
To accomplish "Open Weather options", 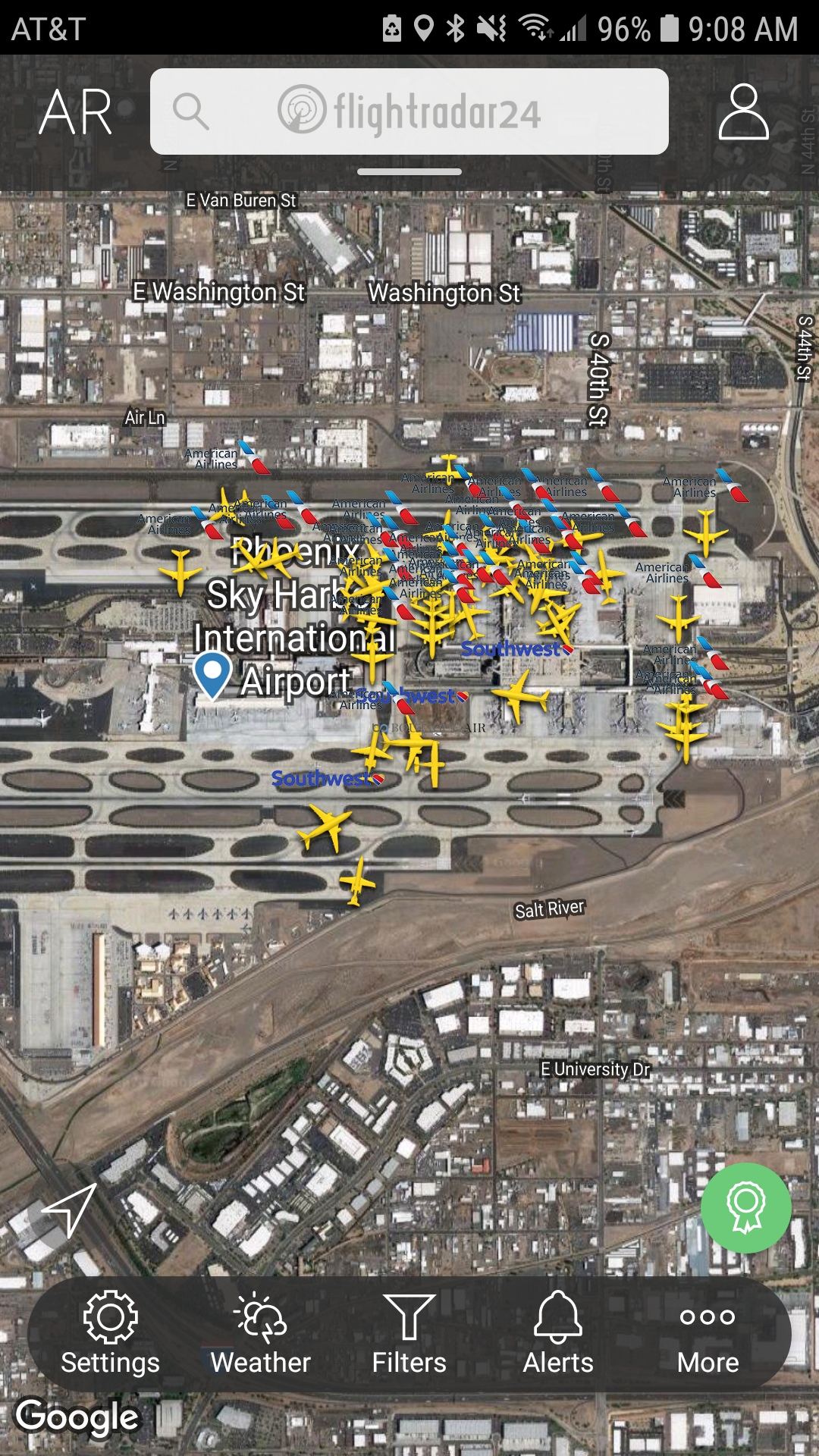I will tap(260, 1333).
